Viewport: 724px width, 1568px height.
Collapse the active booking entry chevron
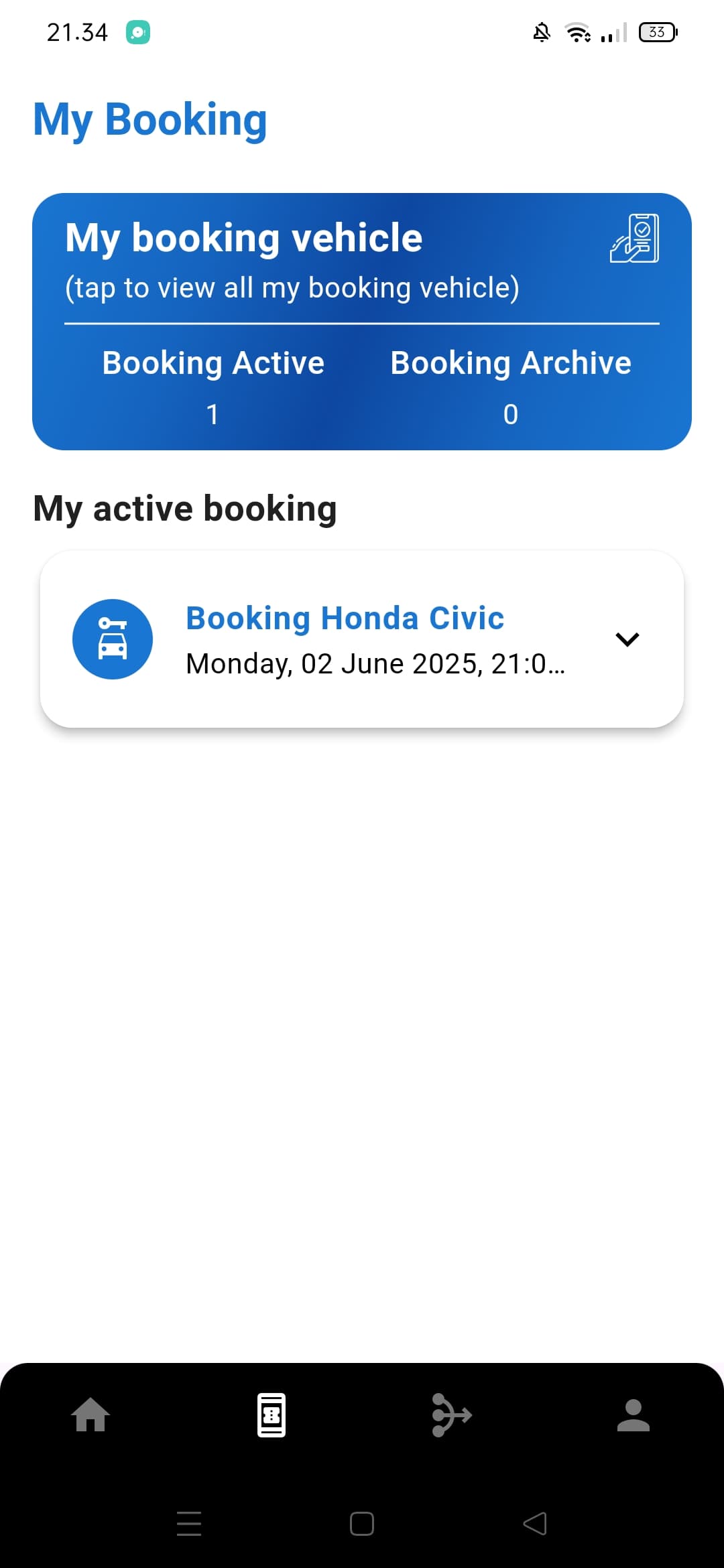pyautogui.click(x=628, y=639)
